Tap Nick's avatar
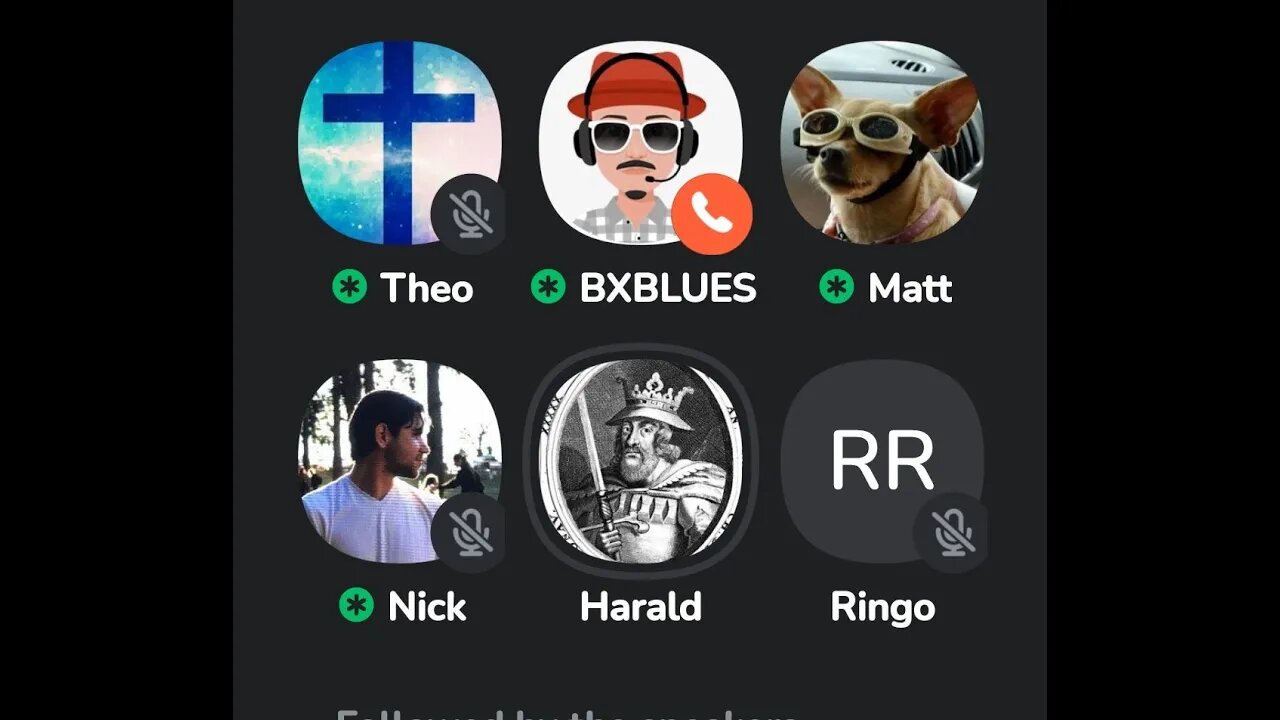This screenshot has height=720, width=1280. point(399,460)
